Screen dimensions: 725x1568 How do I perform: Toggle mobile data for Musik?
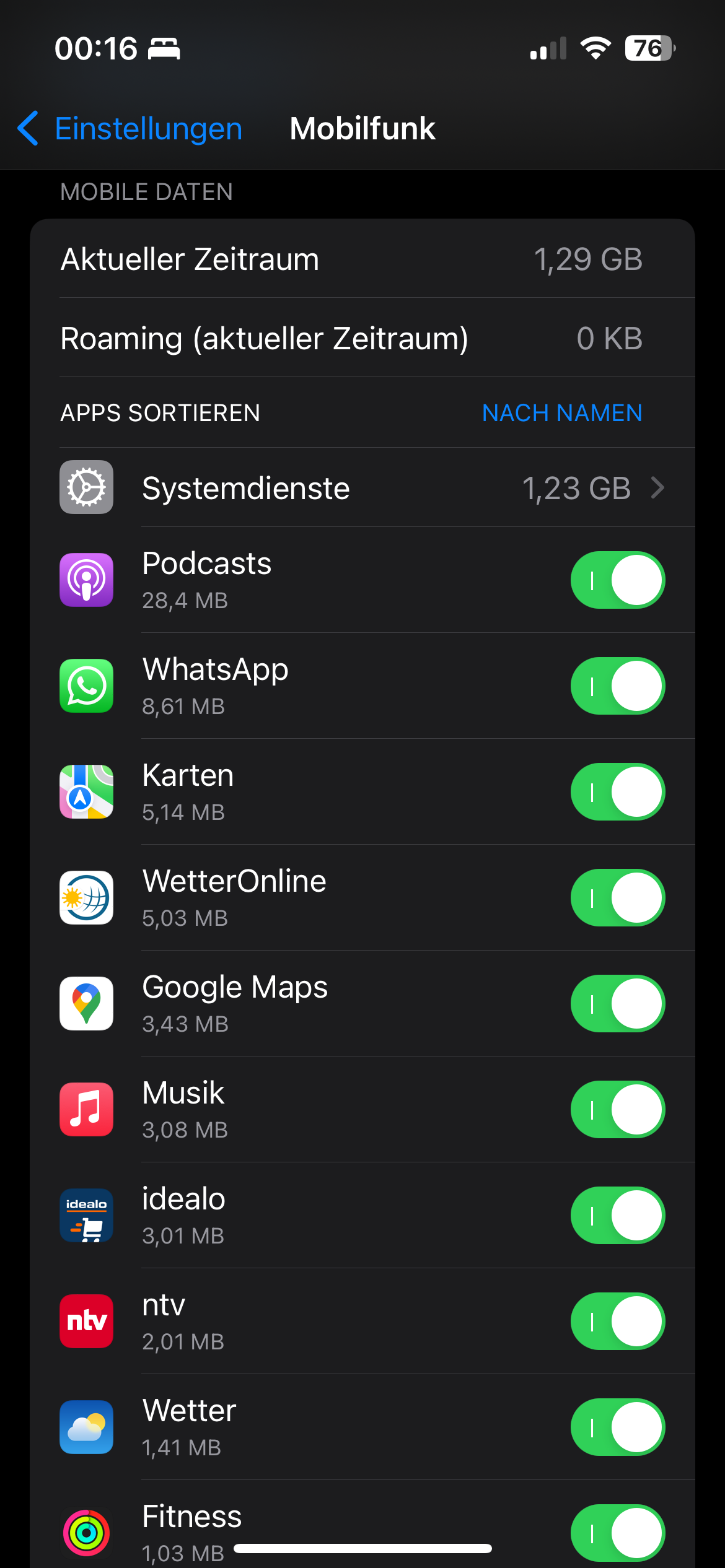pyautogui.click(x=617, y=1110)
